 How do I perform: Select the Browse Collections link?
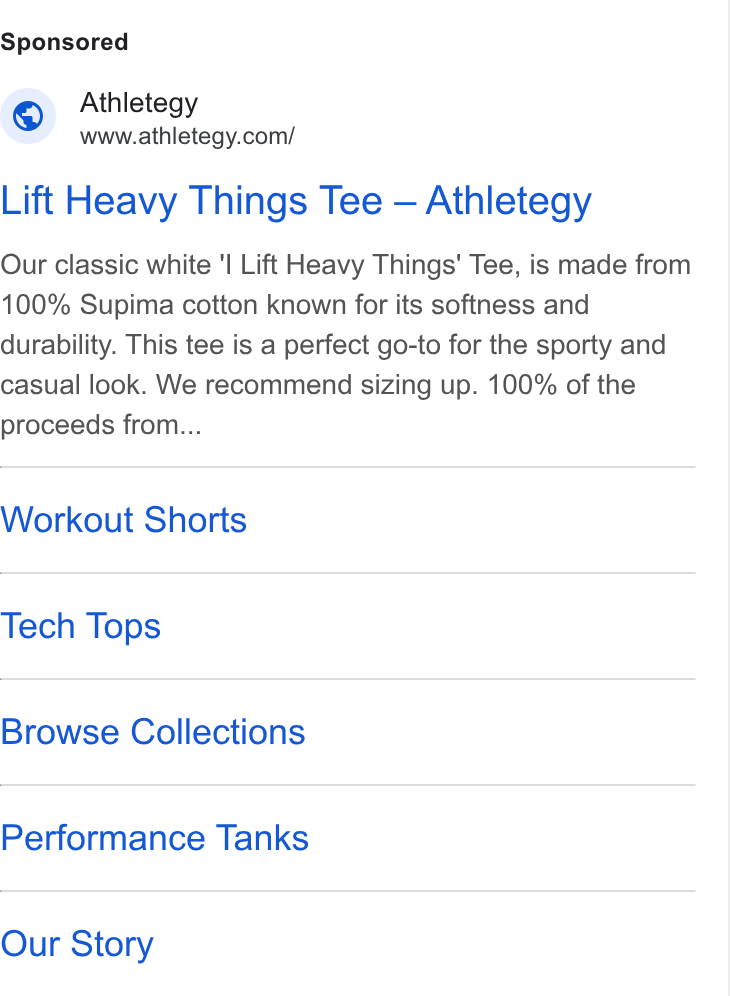pyautogui.click(x=153, y=732)
